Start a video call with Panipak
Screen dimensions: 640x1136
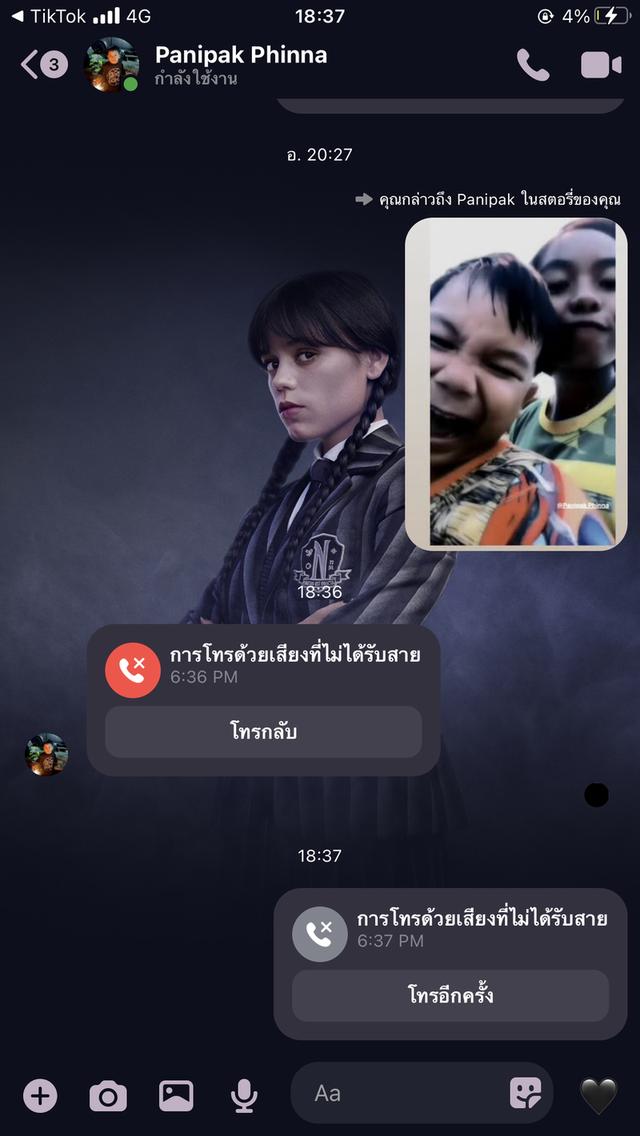[601, 65]
